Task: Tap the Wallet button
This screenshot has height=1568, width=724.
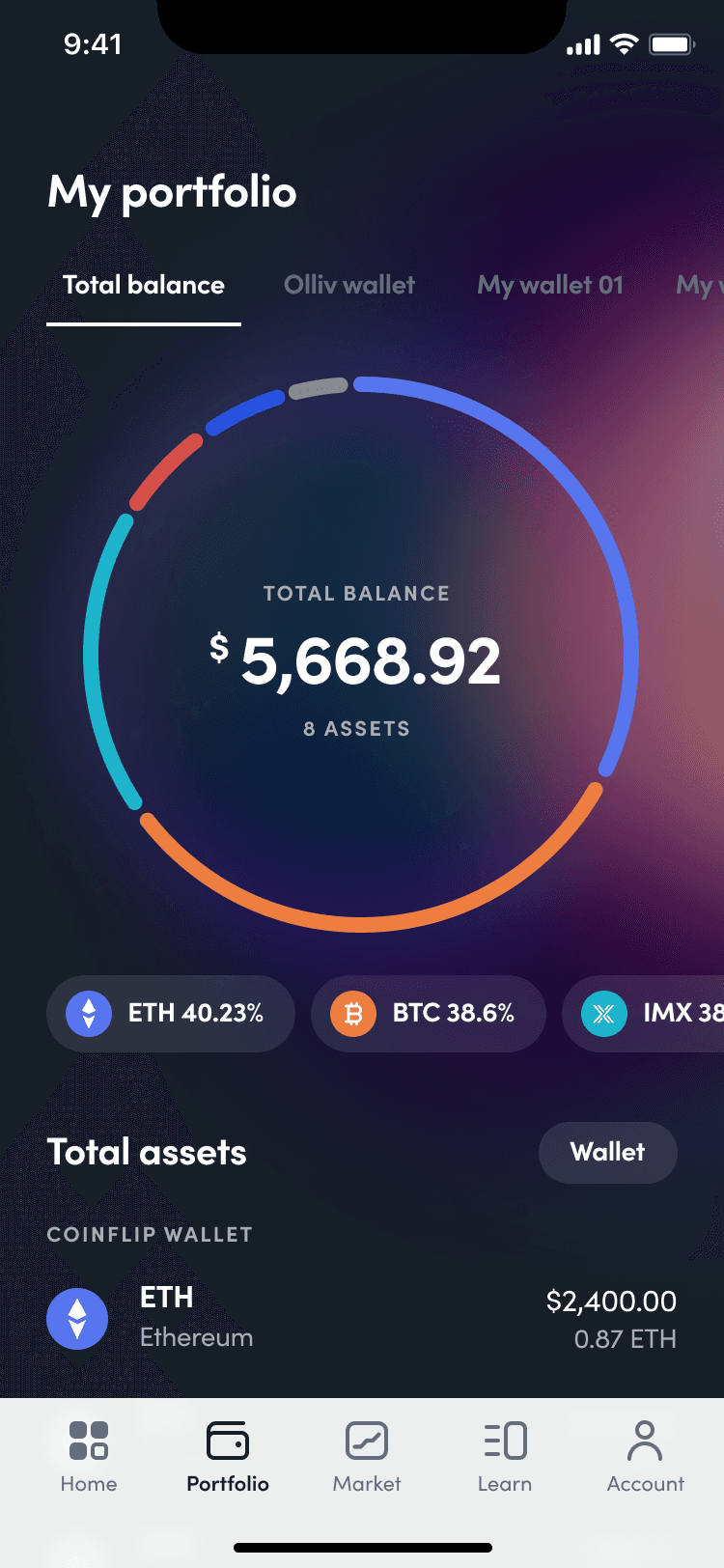Action: tap(607, 1152)
